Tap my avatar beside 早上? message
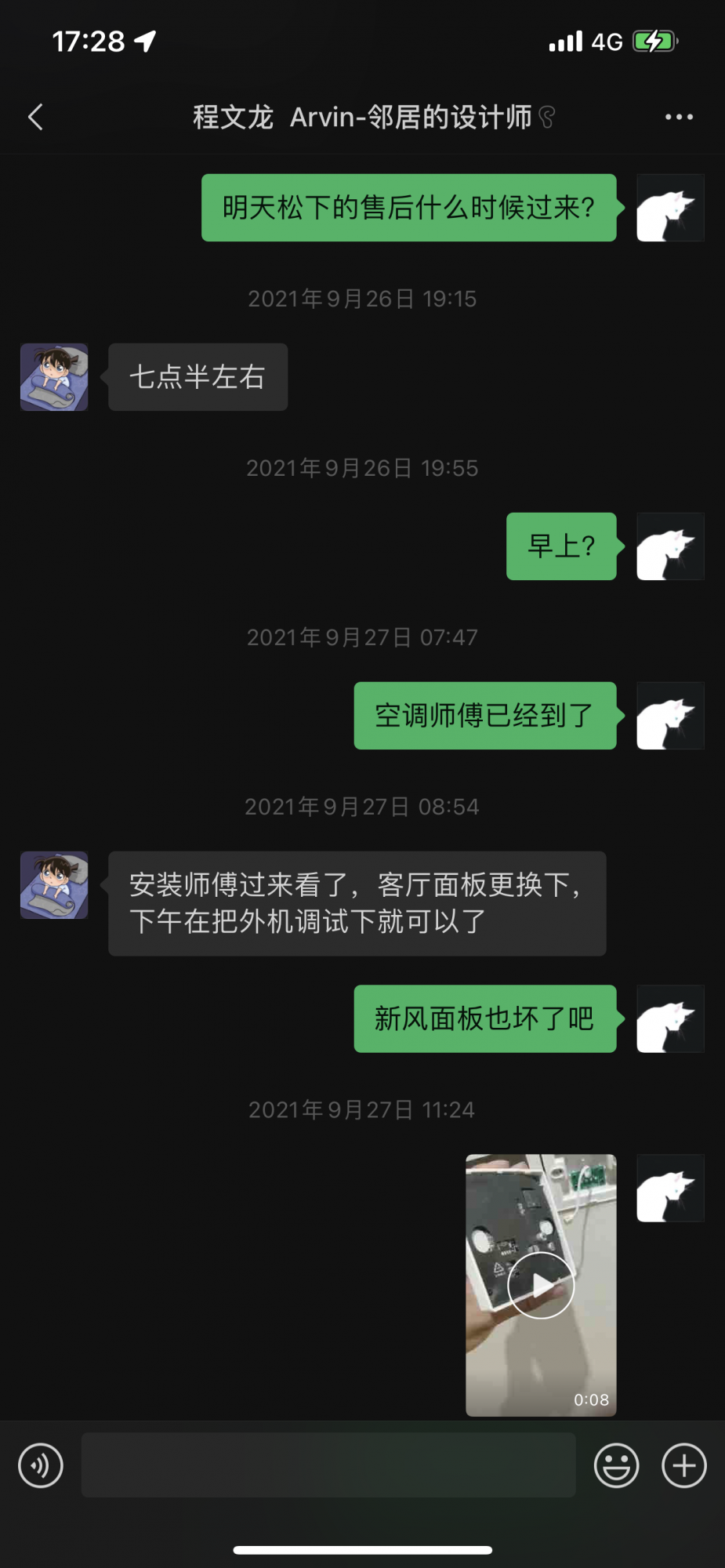 click(x=670, y=546)
